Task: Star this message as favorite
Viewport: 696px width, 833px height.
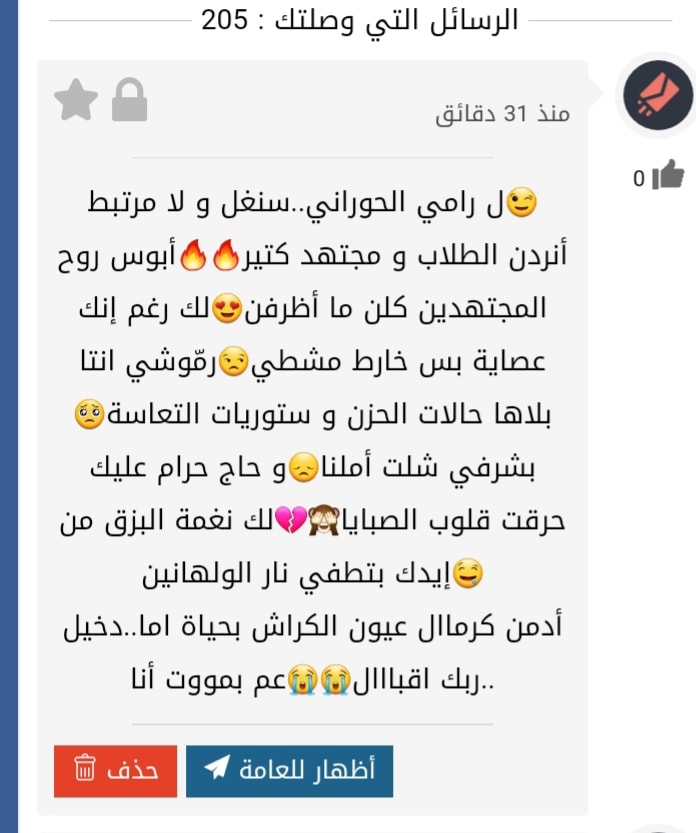Action: (76, 99)
